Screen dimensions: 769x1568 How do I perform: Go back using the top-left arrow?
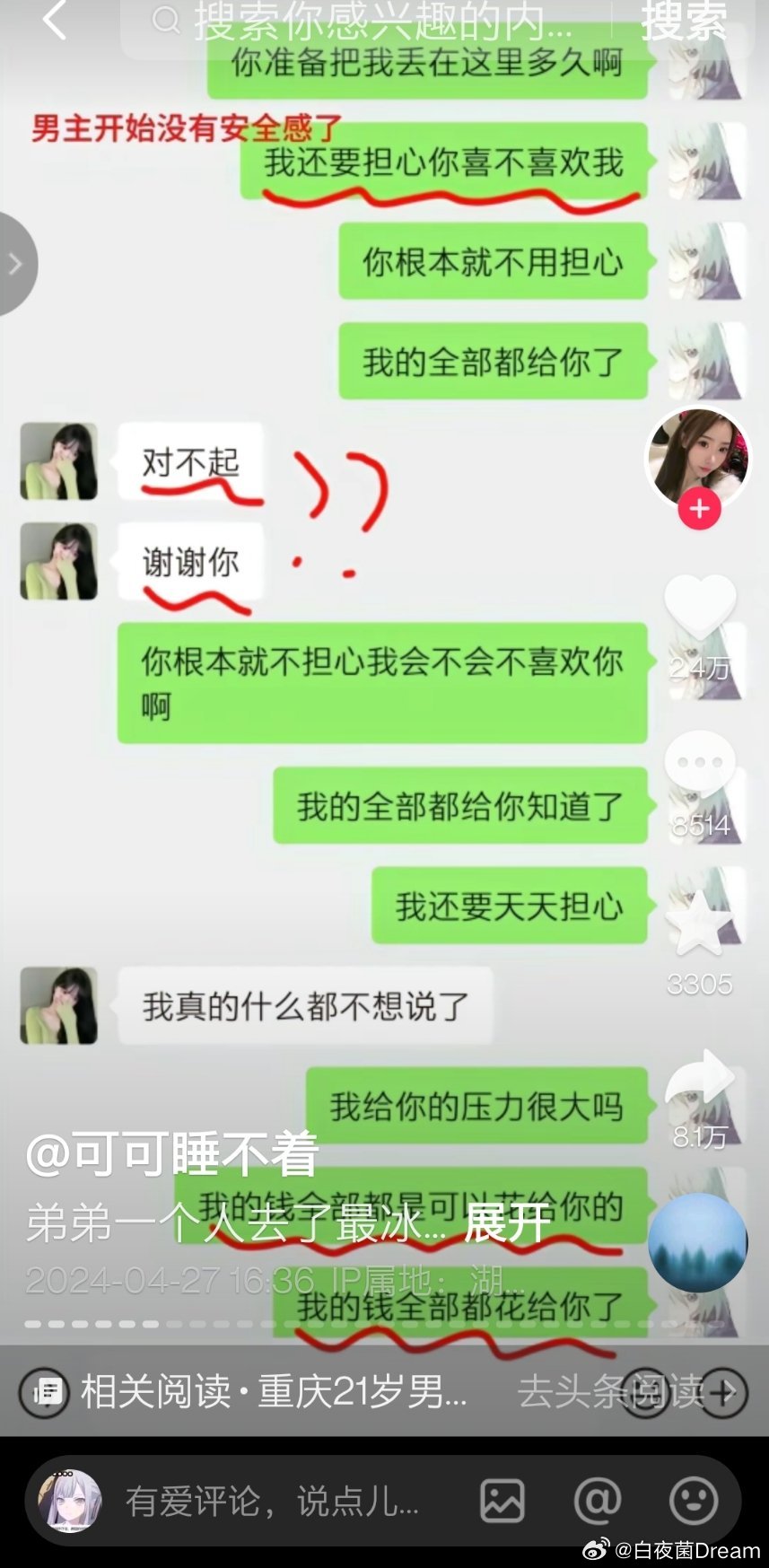(54, 22)
